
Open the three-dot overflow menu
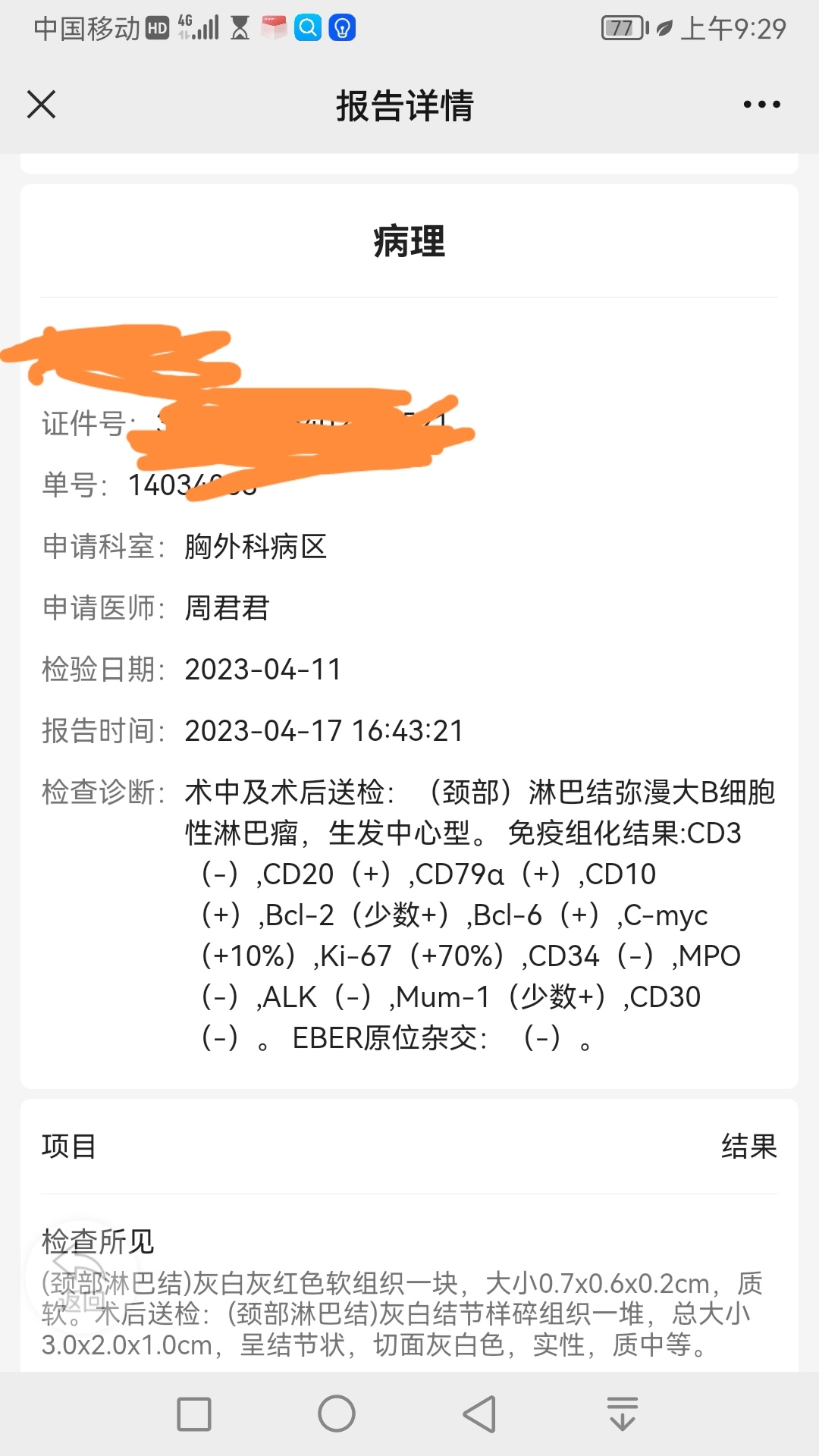[761, 105]
